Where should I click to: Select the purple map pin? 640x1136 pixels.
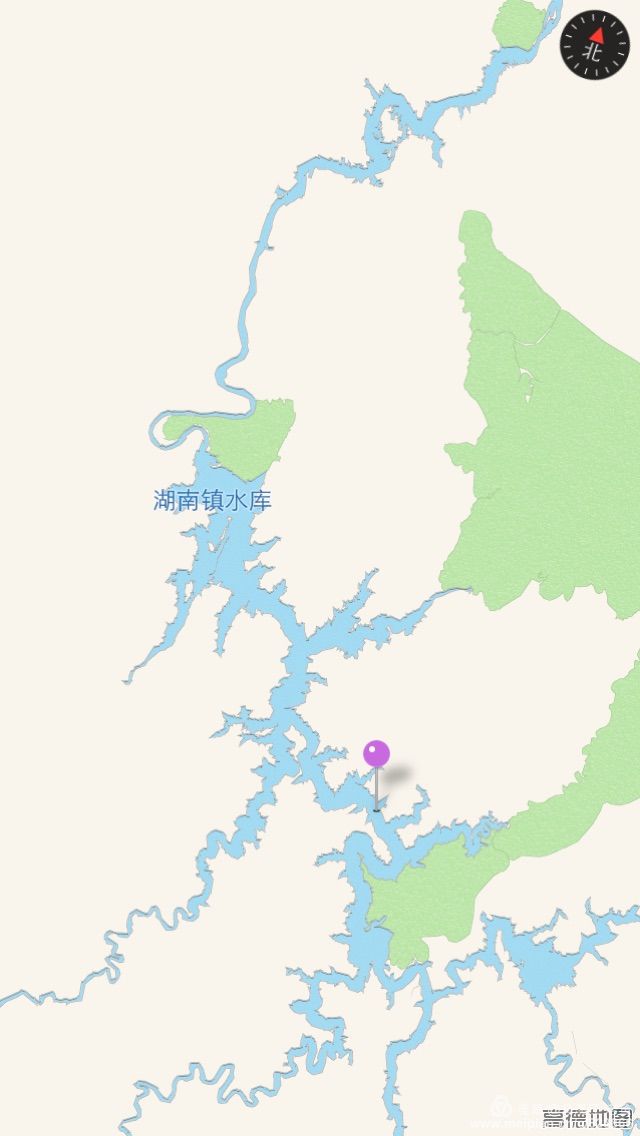pyautogui.click(x=376, y=755)
